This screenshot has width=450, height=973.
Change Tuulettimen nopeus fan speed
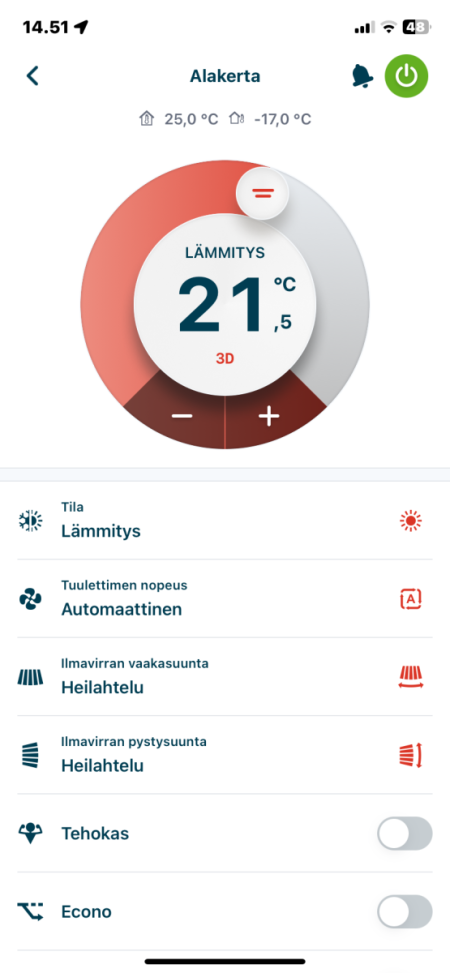[x=225, y=599]
